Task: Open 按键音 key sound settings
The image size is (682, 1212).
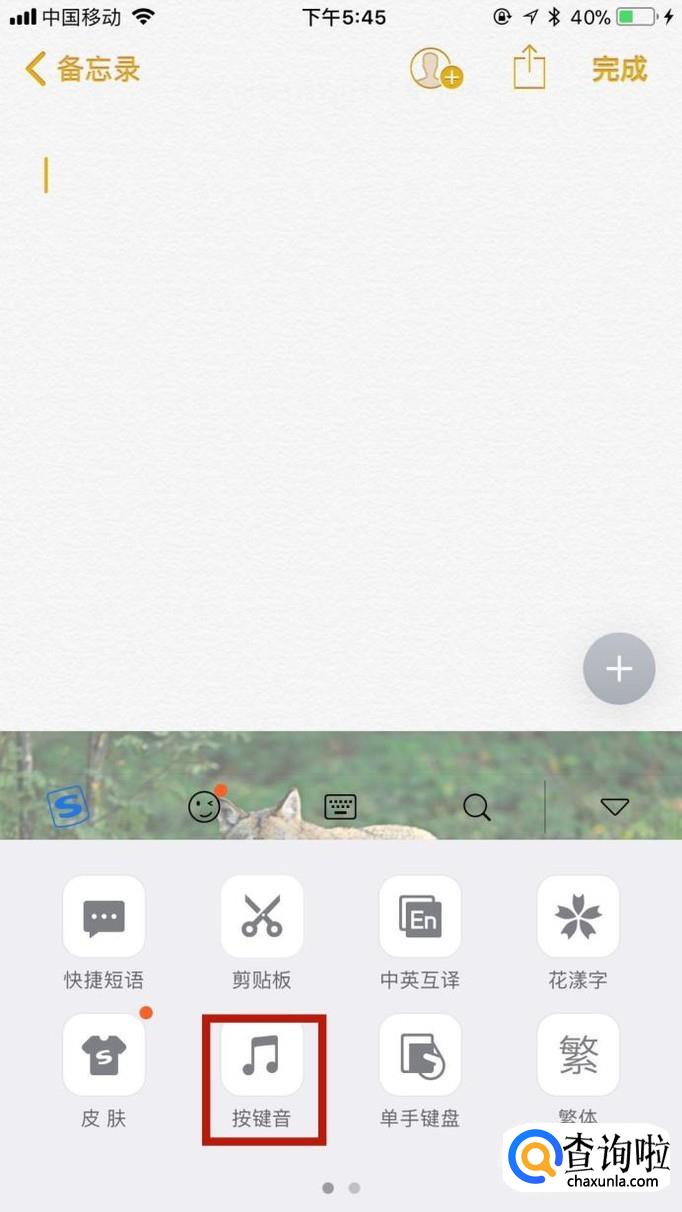Action: click(262, 1071)
